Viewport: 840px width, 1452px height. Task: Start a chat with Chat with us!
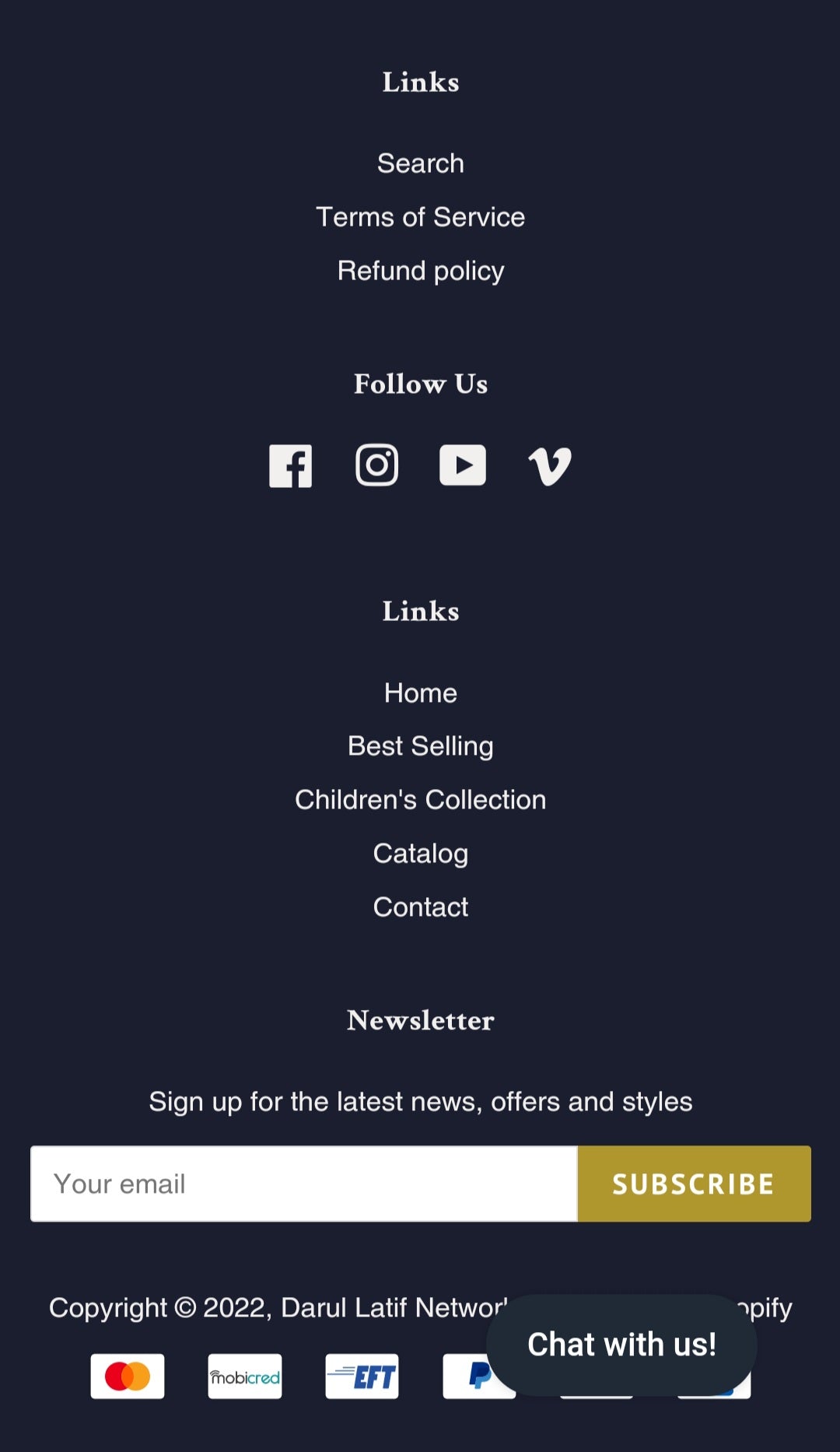tap(621, 1345)
